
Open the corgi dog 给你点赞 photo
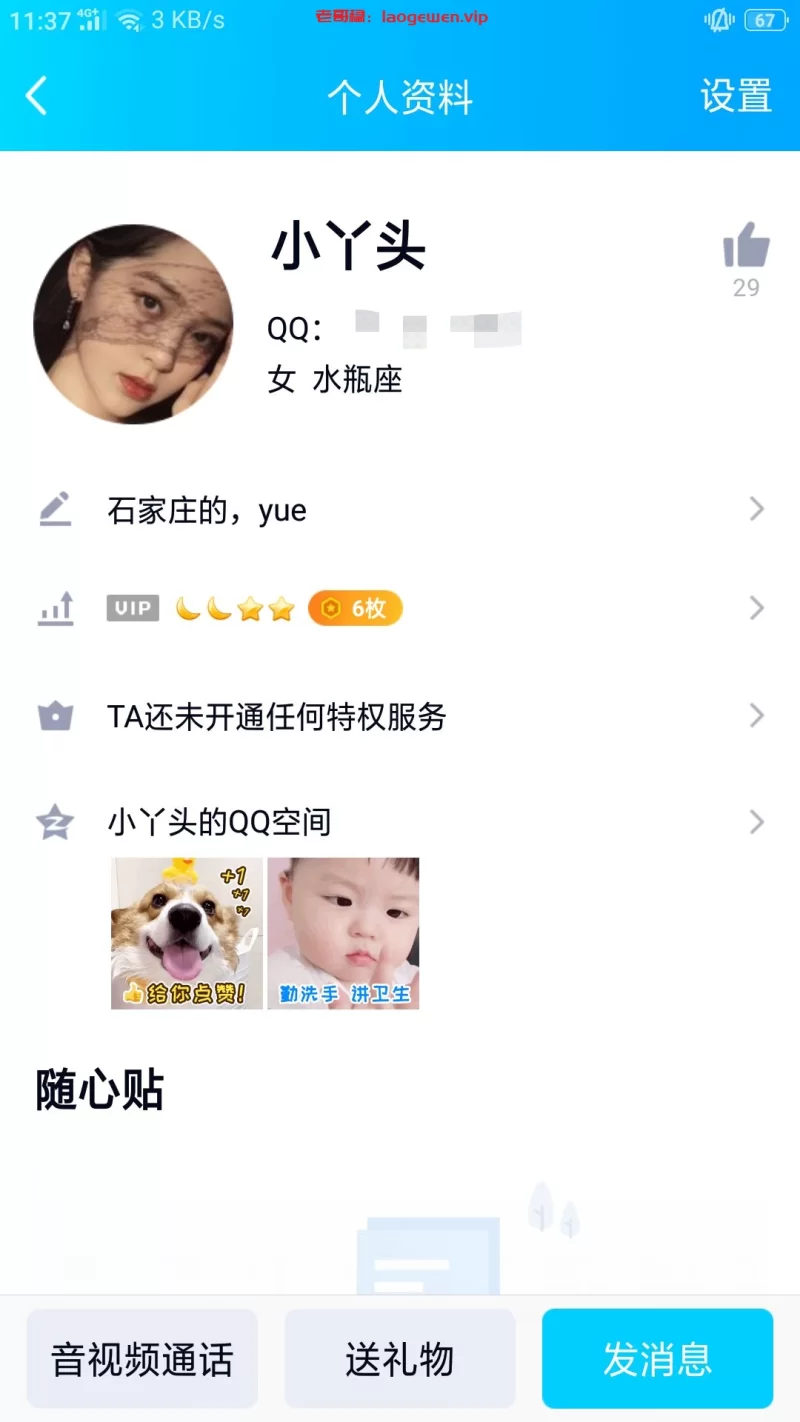187,933
